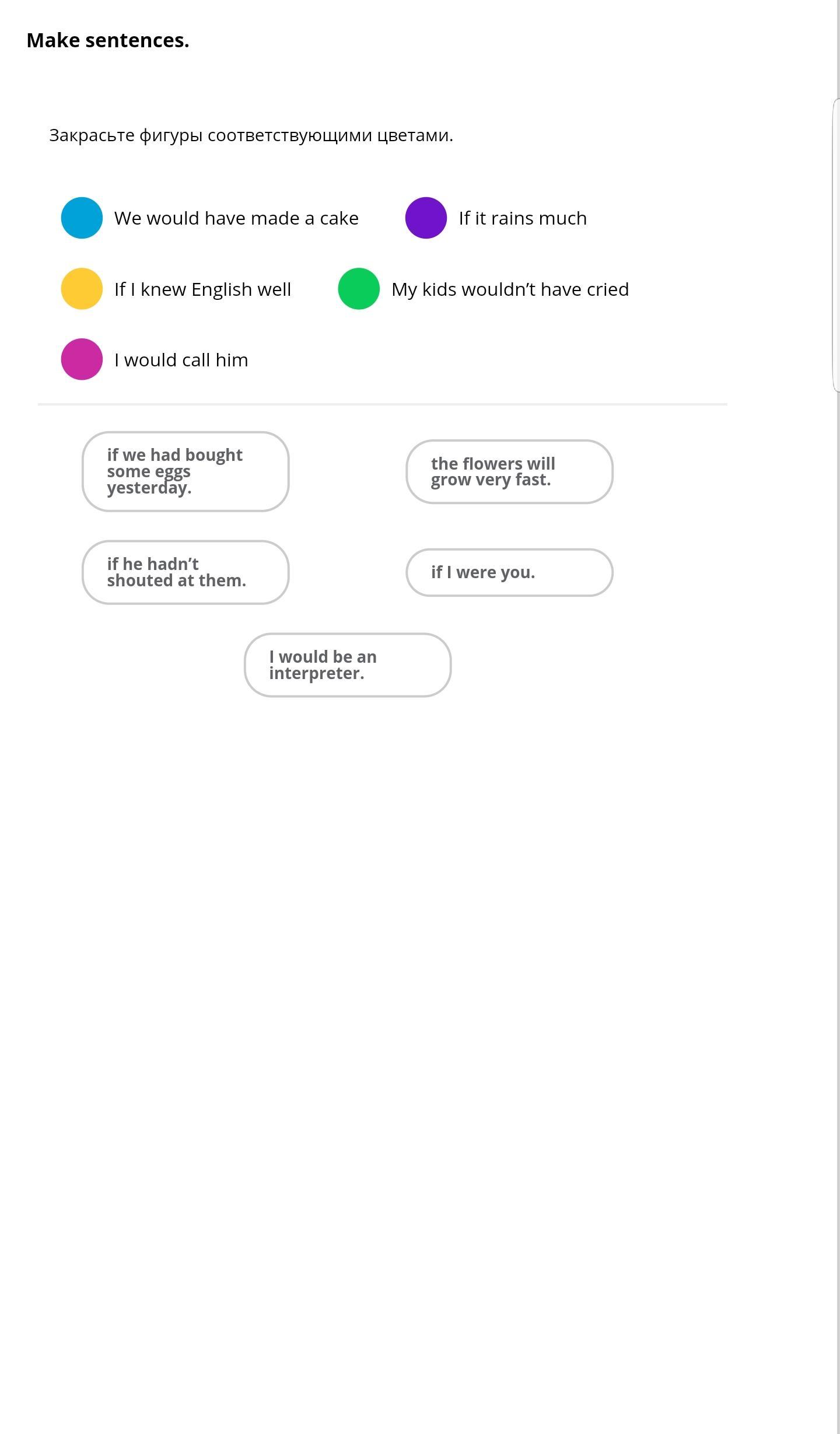The height and width of the screenshot is (1434, 840).
Task: Tap the shape 'if we had bought some eggs yesterday.'
Action: click(x=185, y=471)
